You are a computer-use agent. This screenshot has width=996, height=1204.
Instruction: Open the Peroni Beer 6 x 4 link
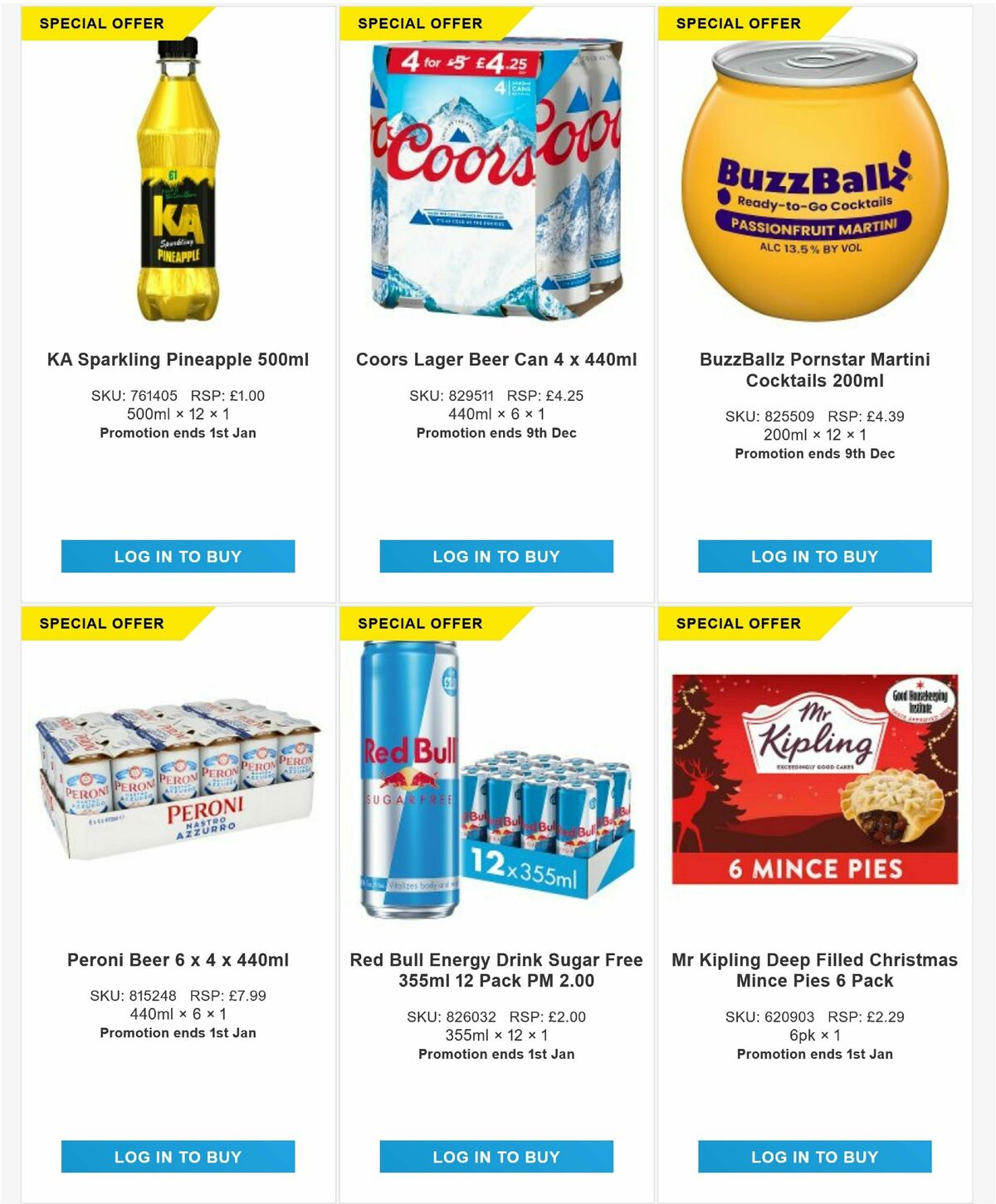pos(177,959)
